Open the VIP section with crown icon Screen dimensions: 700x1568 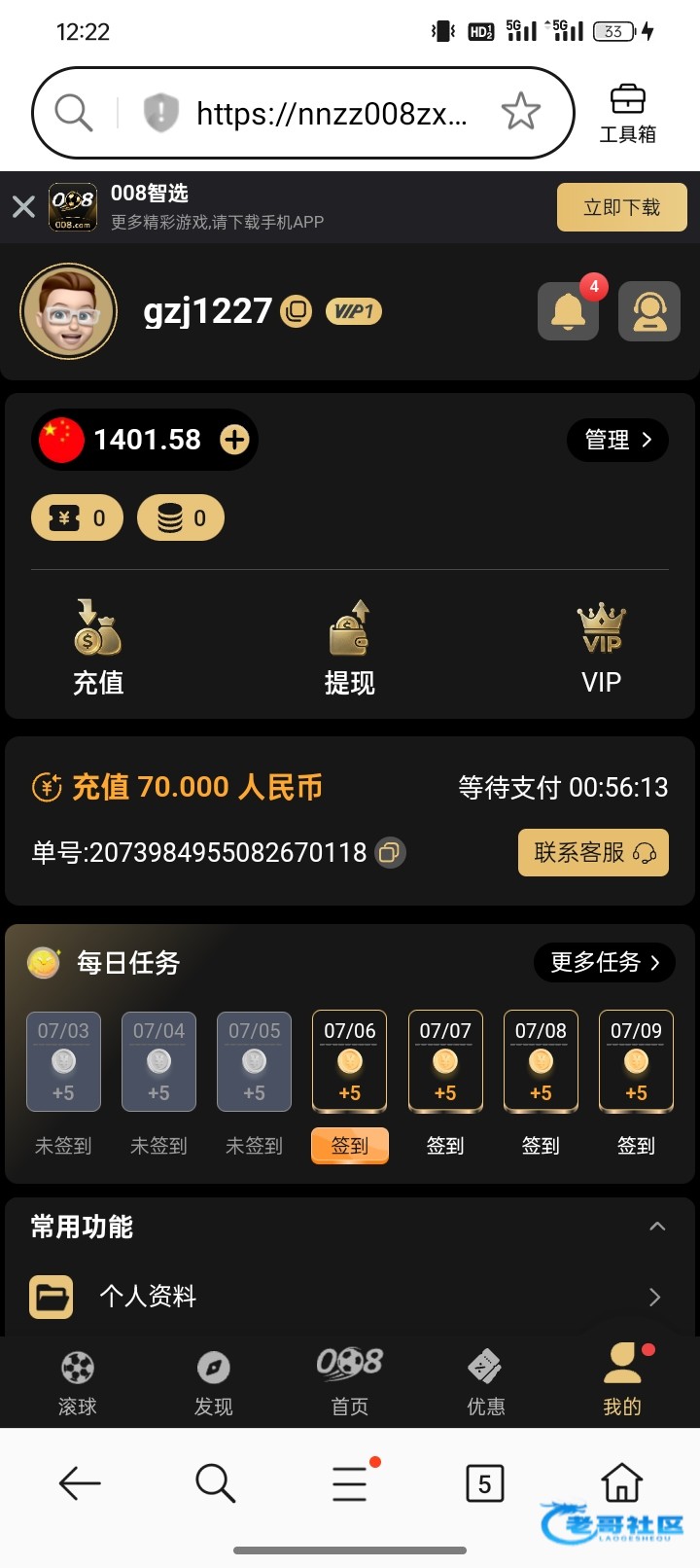601,648
